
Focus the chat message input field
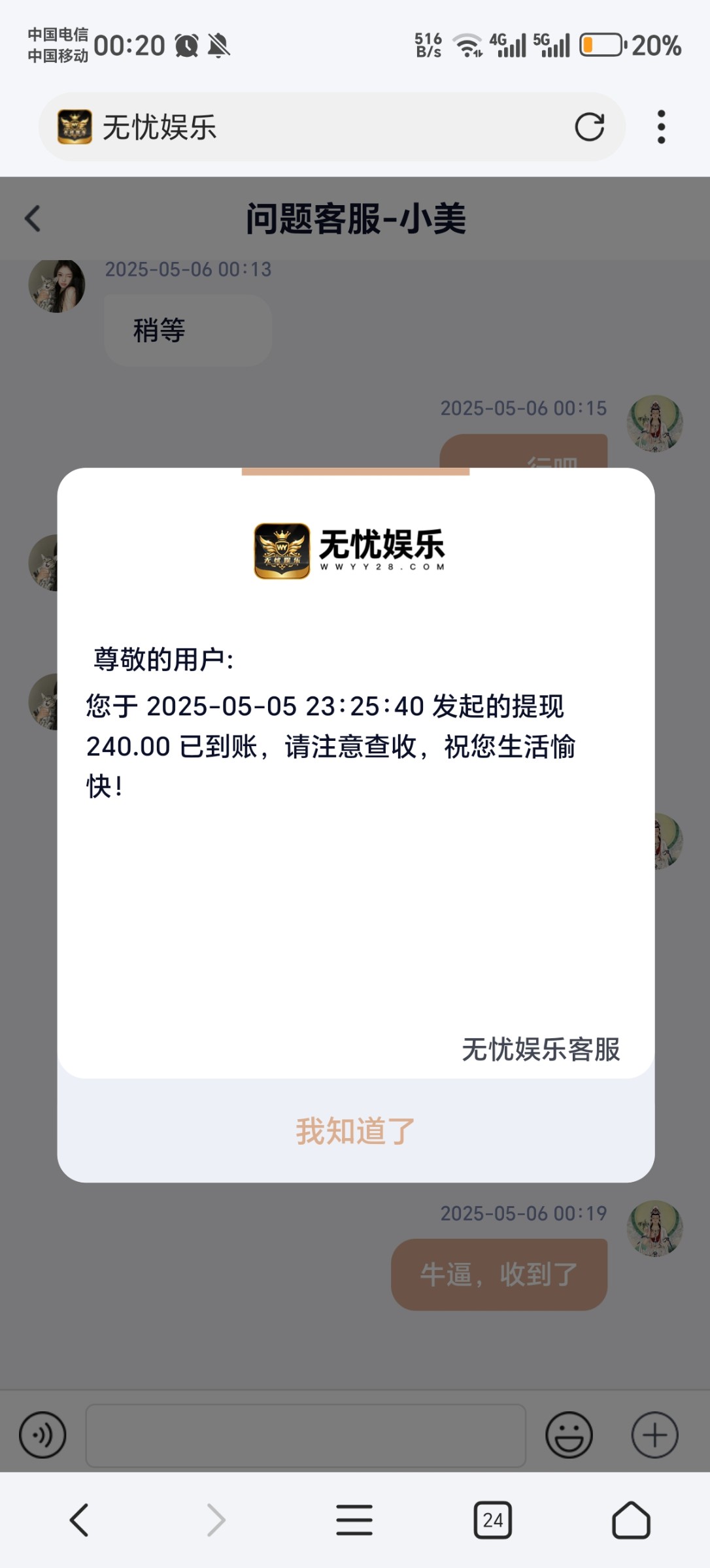(305, 1435)
